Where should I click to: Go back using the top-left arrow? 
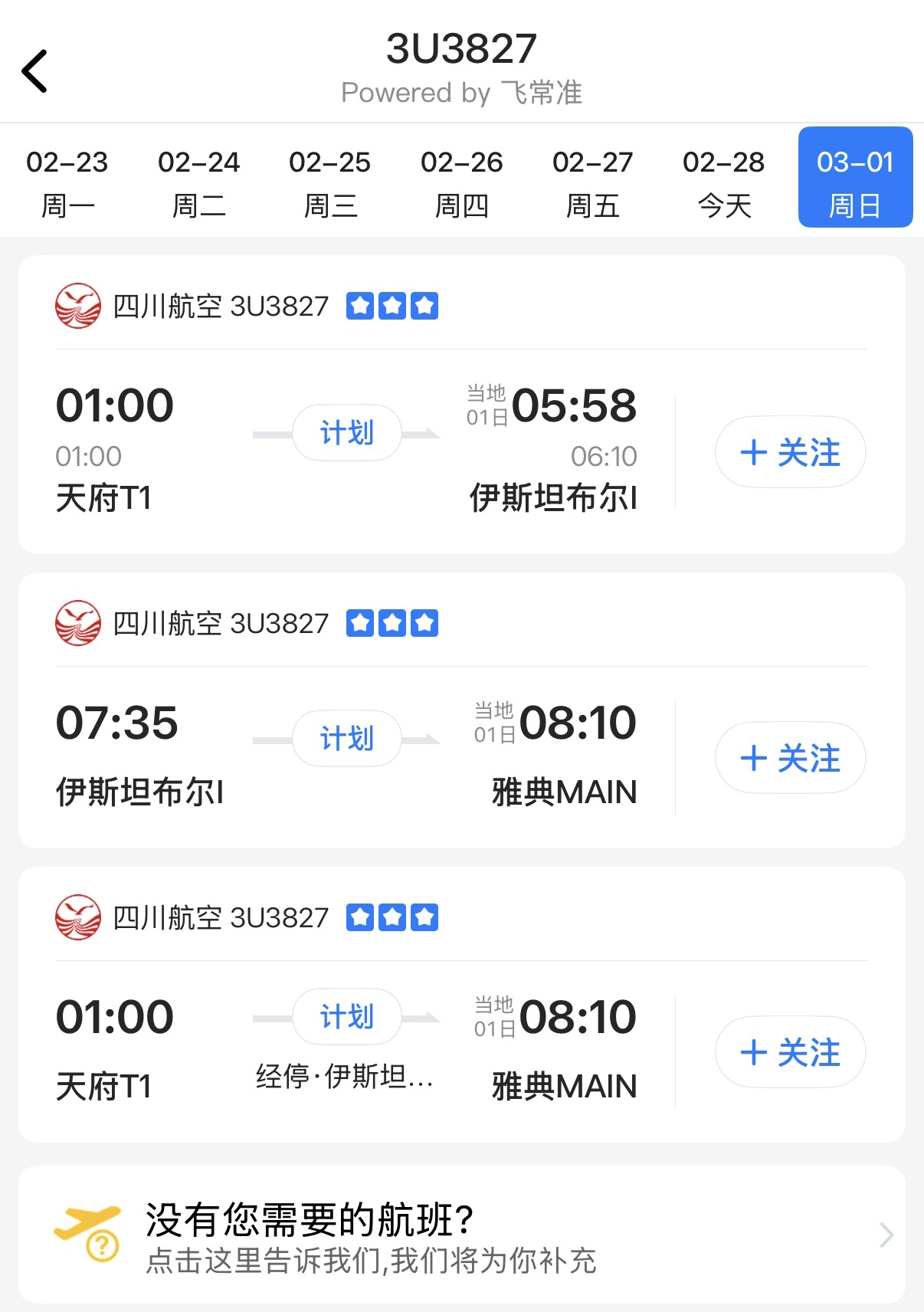pos(35,71)
